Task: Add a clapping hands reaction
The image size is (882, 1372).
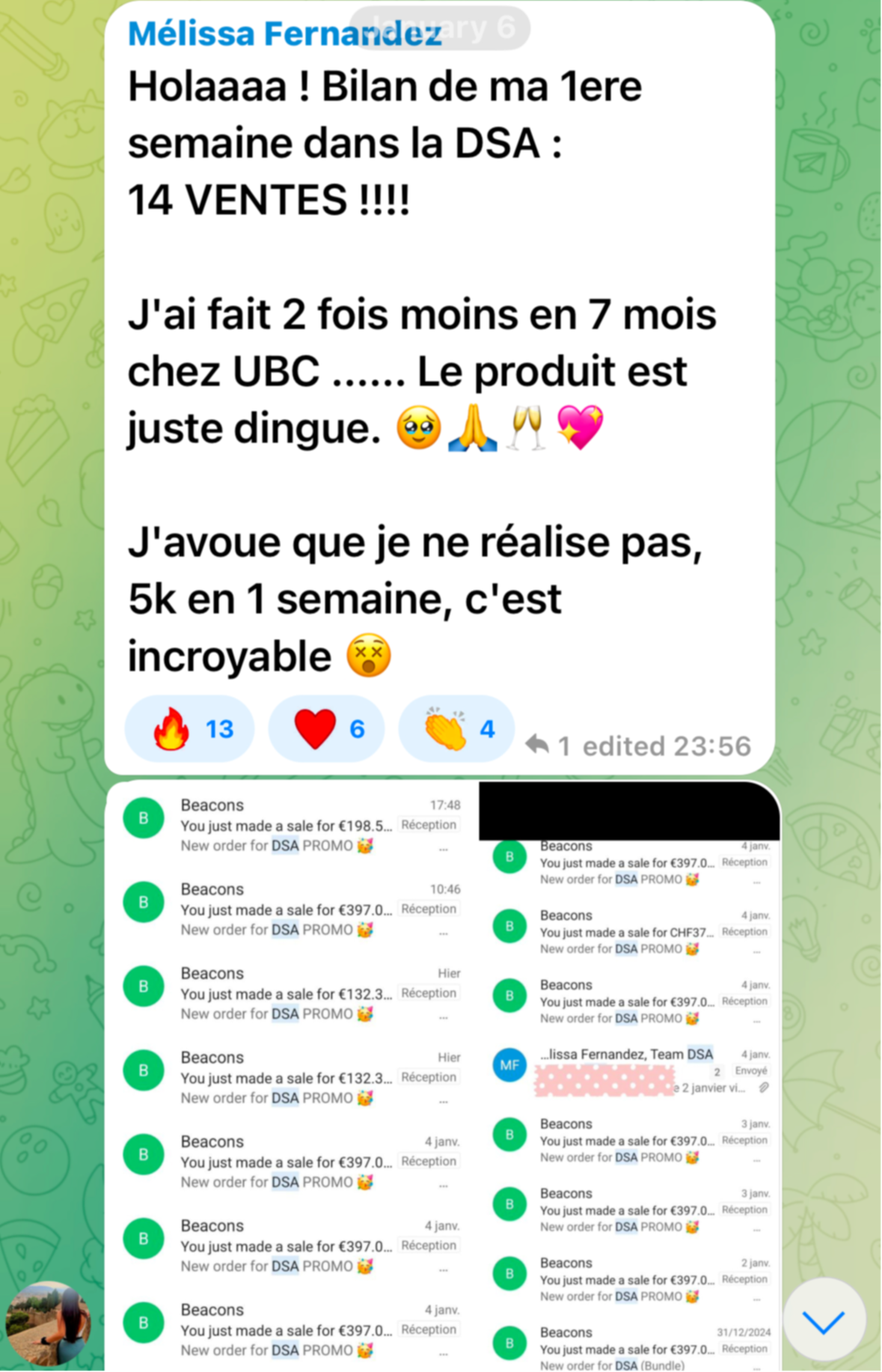Action: [x=457, y=729]
